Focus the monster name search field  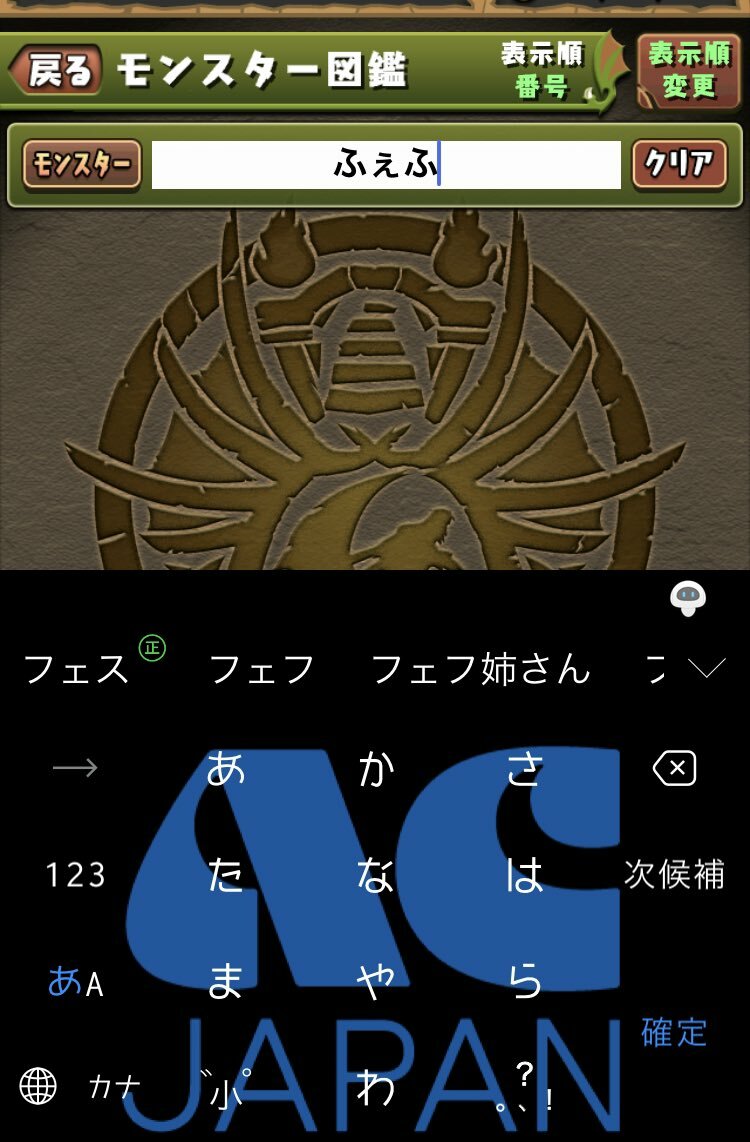(386, 165)
